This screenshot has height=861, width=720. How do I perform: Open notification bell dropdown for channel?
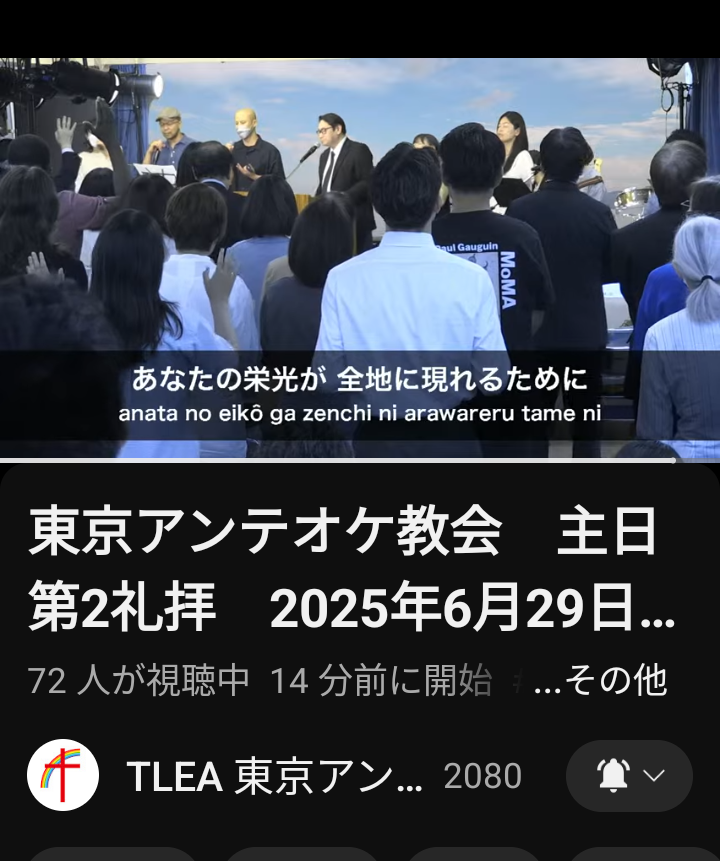[x=629, y=776]
